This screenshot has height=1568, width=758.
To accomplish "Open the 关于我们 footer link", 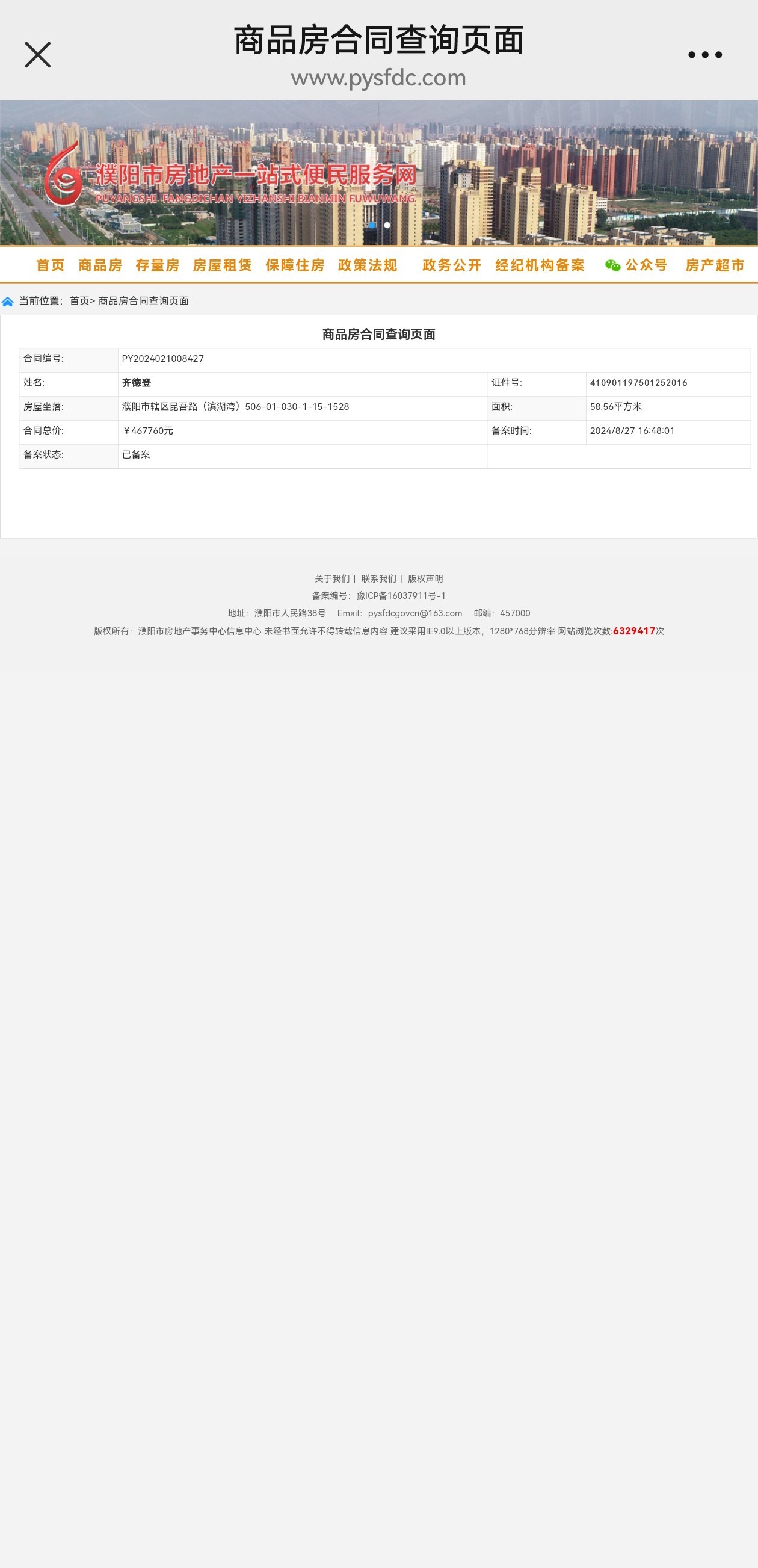I will (332, 579).
